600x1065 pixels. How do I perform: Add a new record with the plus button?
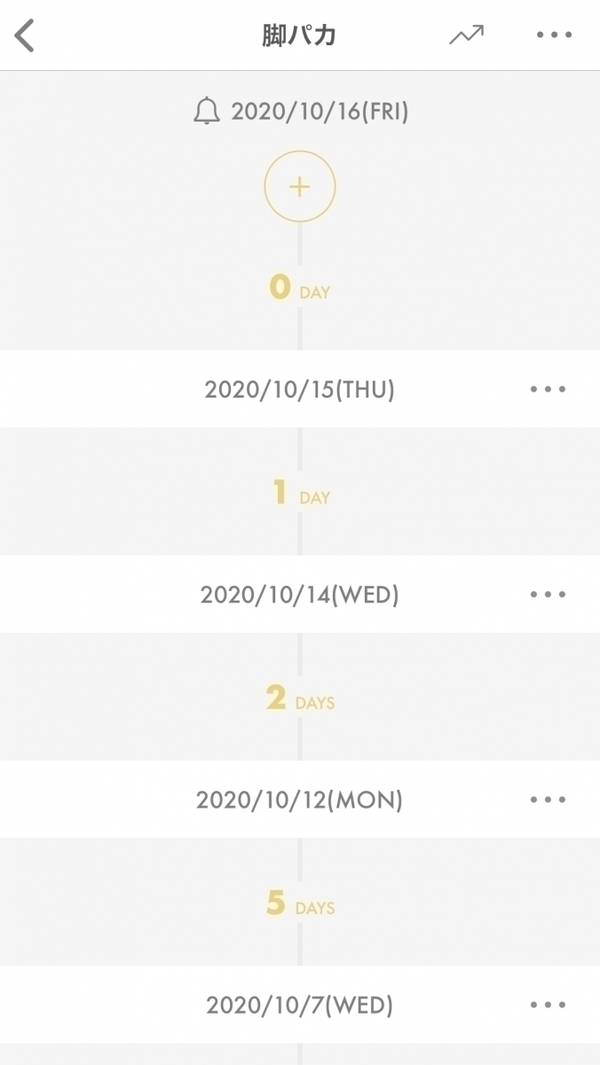[300, 187]
